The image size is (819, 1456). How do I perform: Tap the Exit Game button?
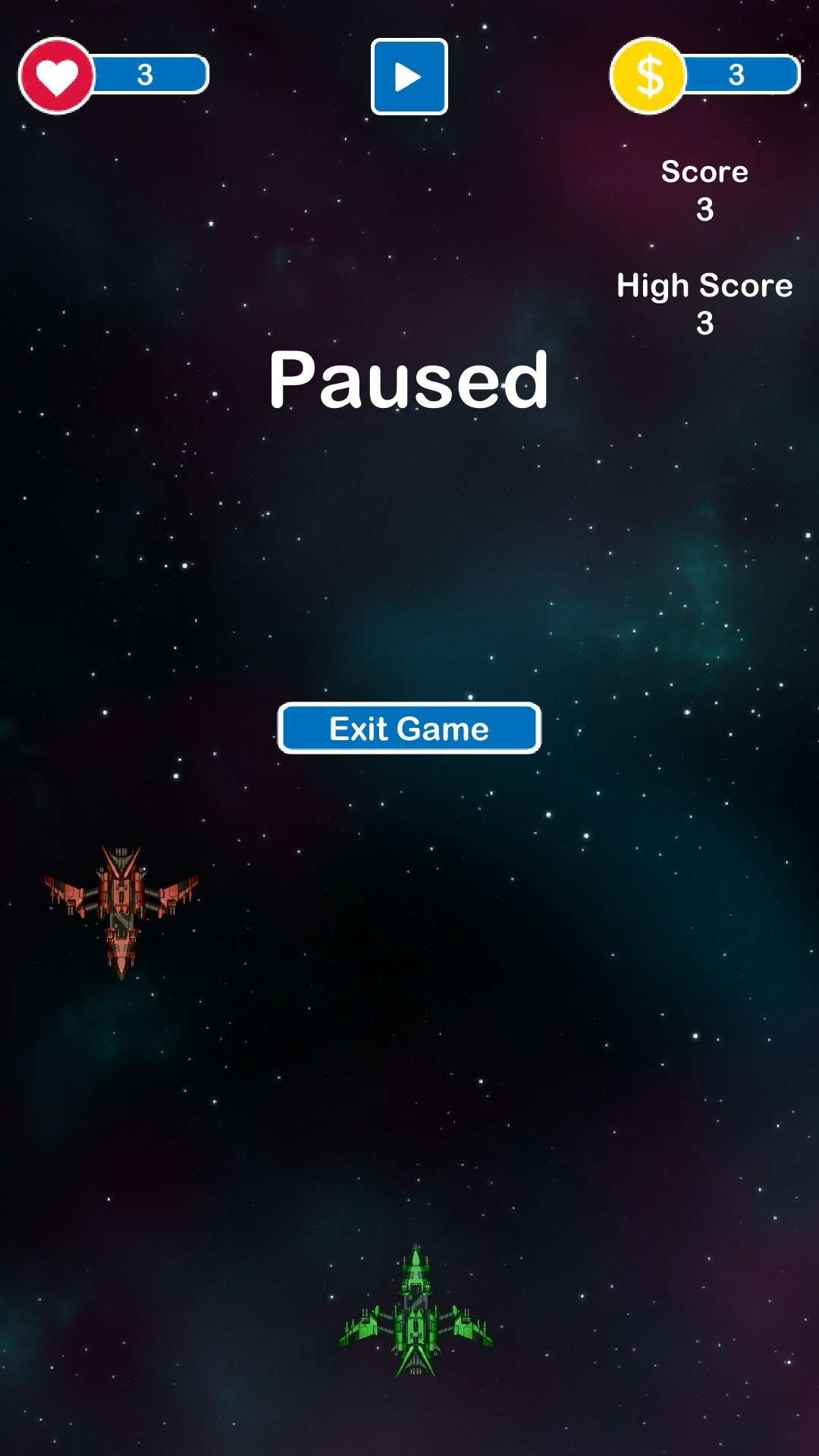coord(409,728)
